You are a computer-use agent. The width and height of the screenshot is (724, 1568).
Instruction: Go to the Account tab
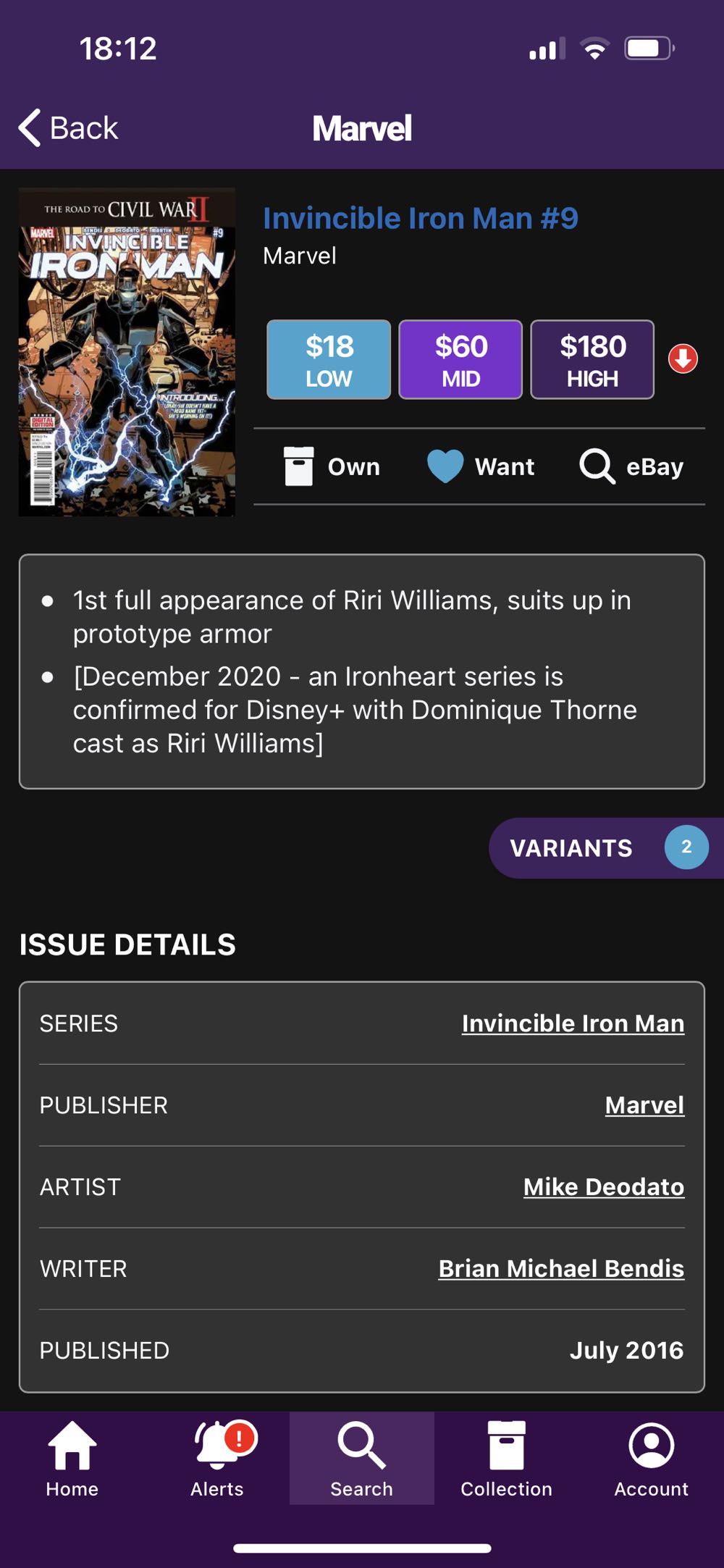click(x=652, y=1459)
